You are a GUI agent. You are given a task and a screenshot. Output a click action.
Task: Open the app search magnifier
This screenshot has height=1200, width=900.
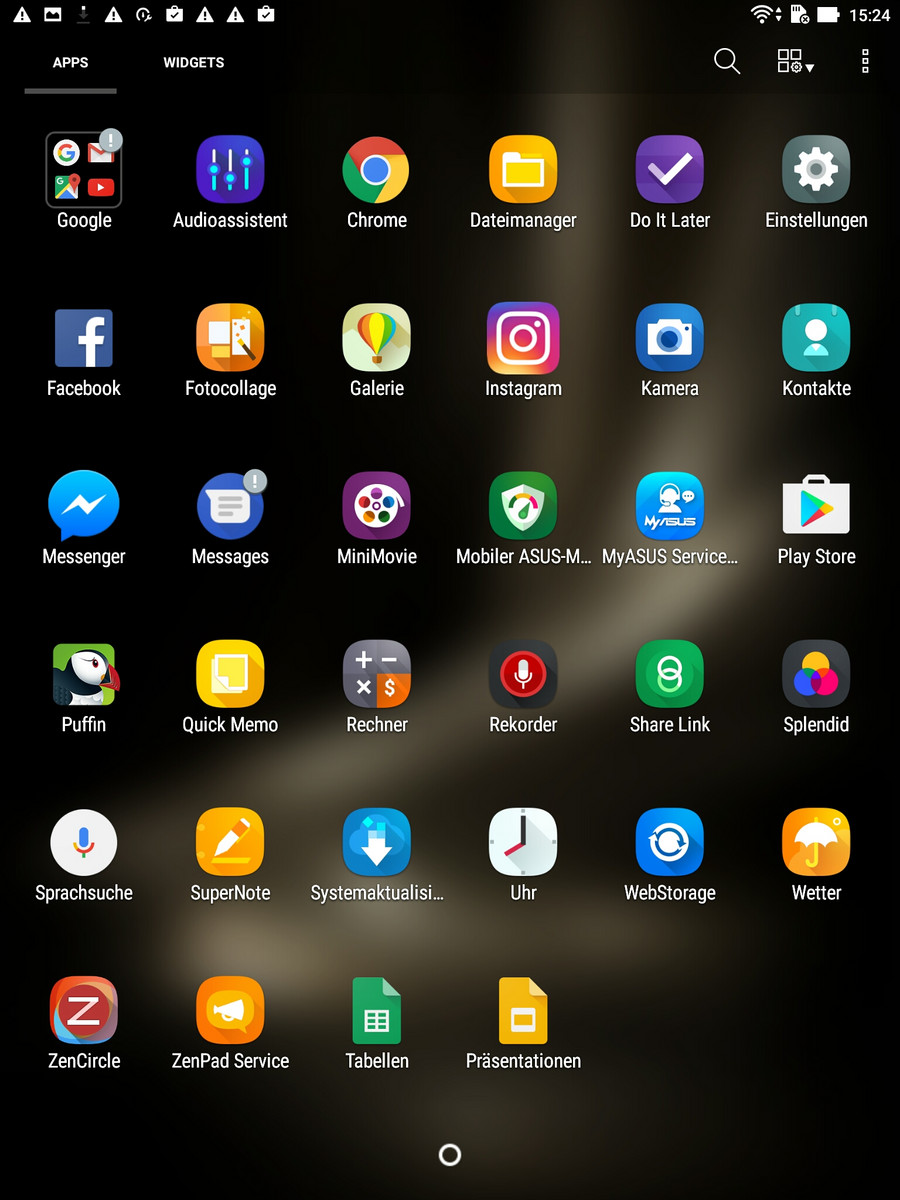(x=727, y=62)
